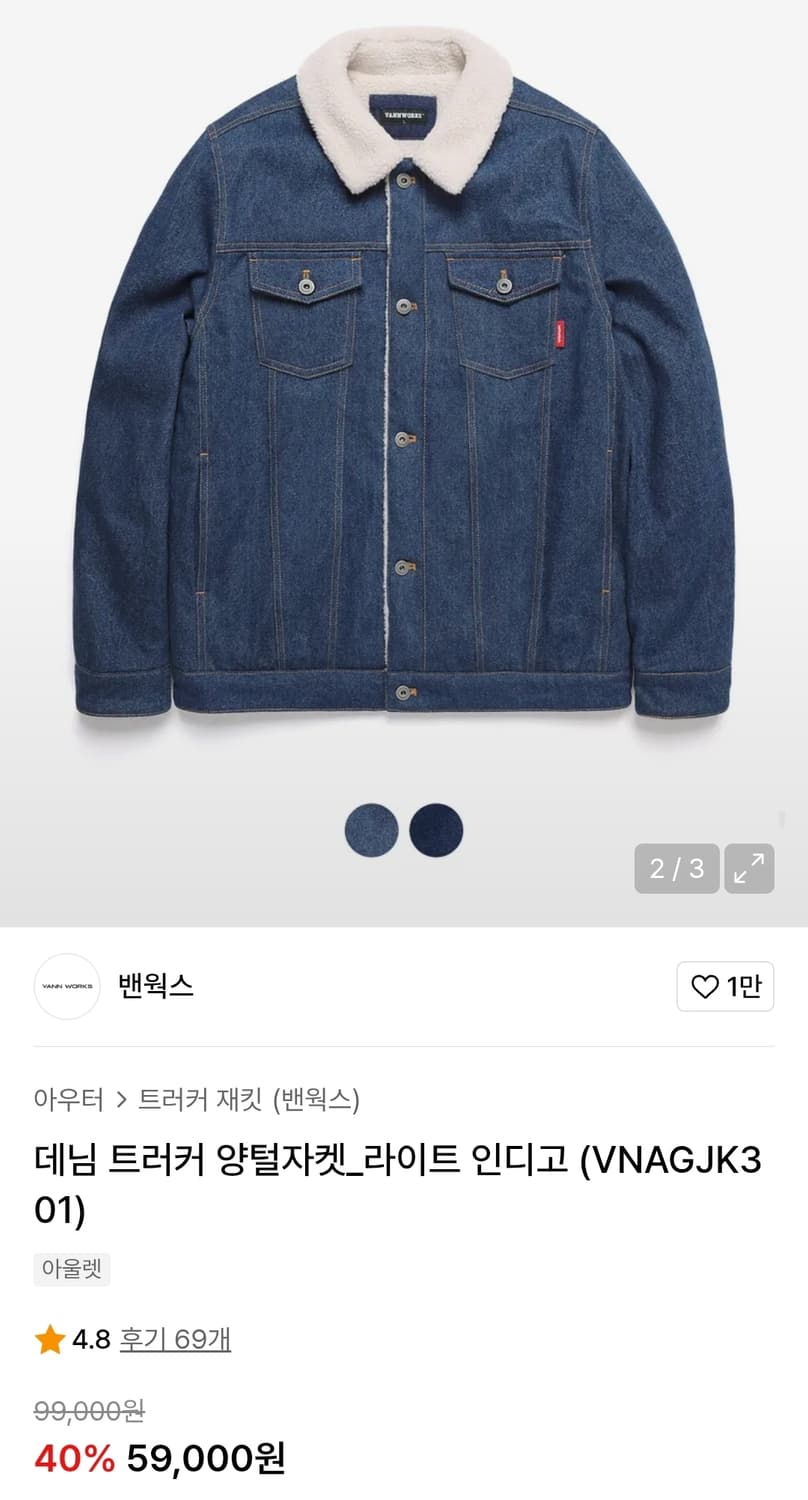Select the 아울렛 tab badge
808x1500 pixels.
71,1270
